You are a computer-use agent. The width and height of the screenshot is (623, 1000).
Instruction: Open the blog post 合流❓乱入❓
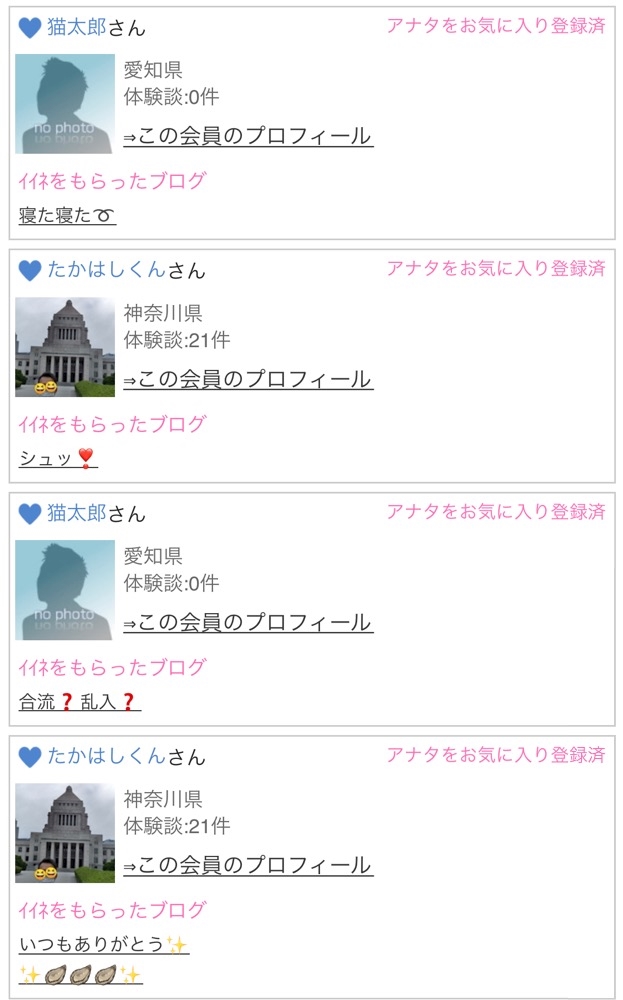pos(80,702)
